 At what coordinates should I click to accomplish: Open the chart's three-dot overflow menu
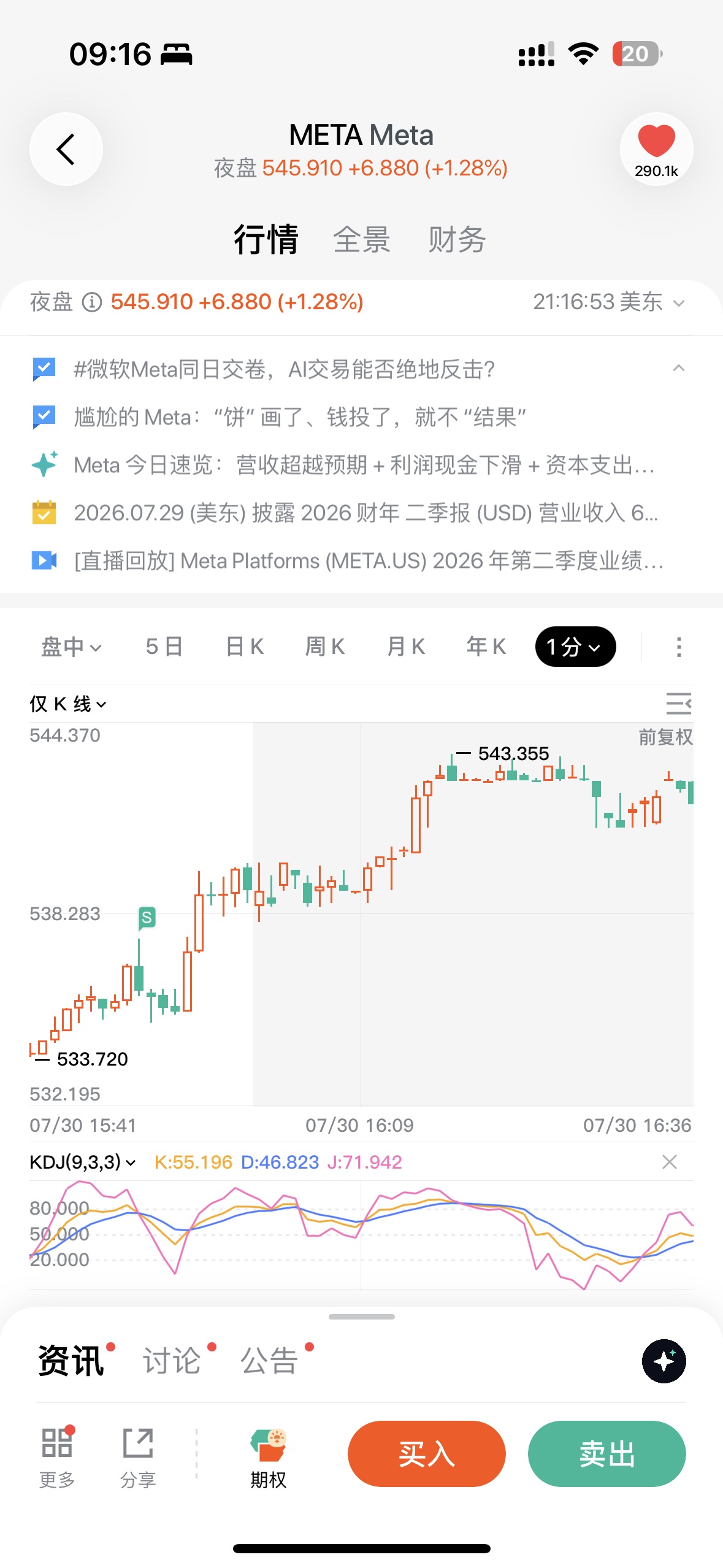[678, 647]
